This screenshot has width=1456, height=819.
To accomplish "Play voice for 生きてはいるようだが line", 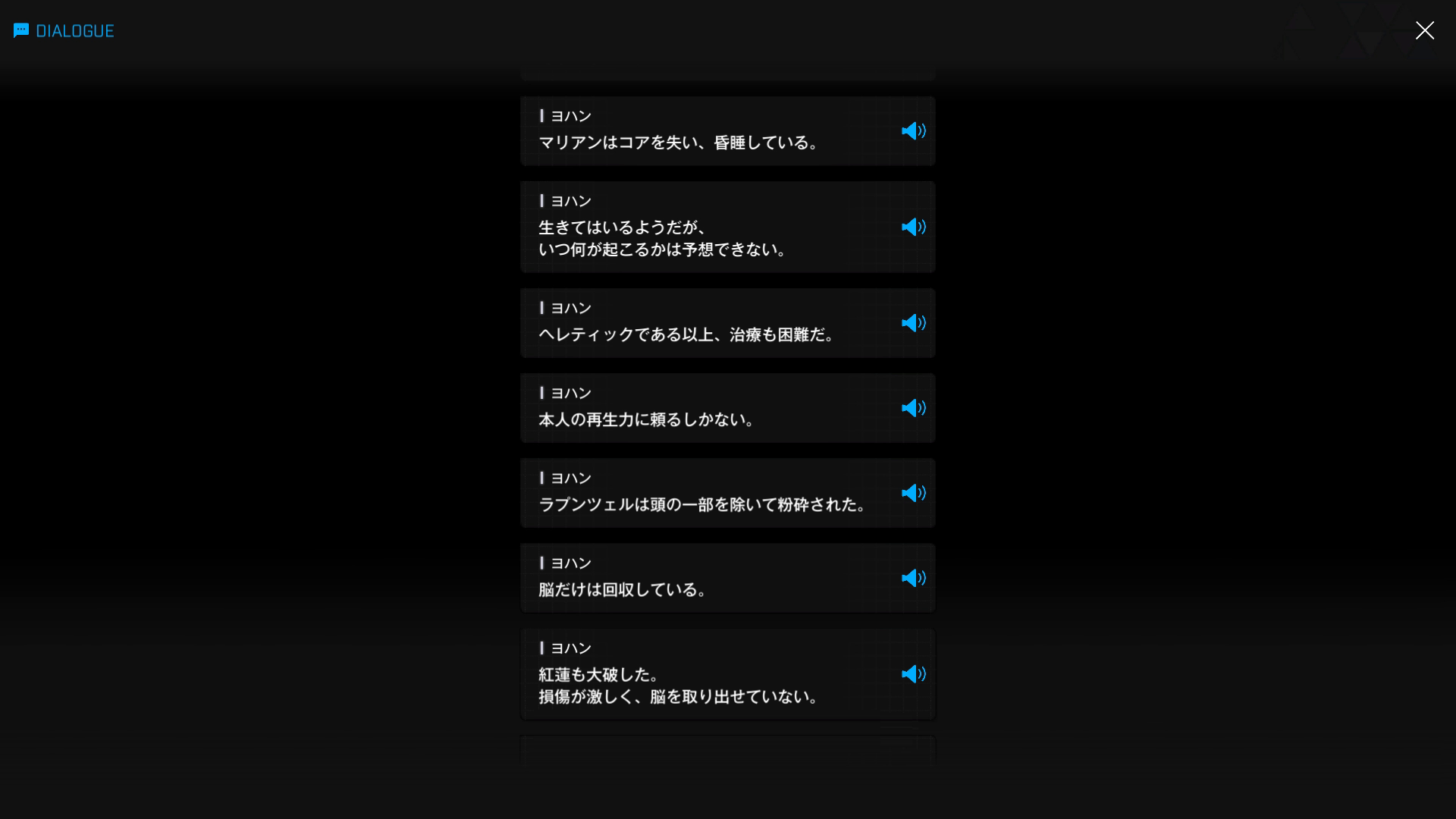I will click(x=913, y=227).
